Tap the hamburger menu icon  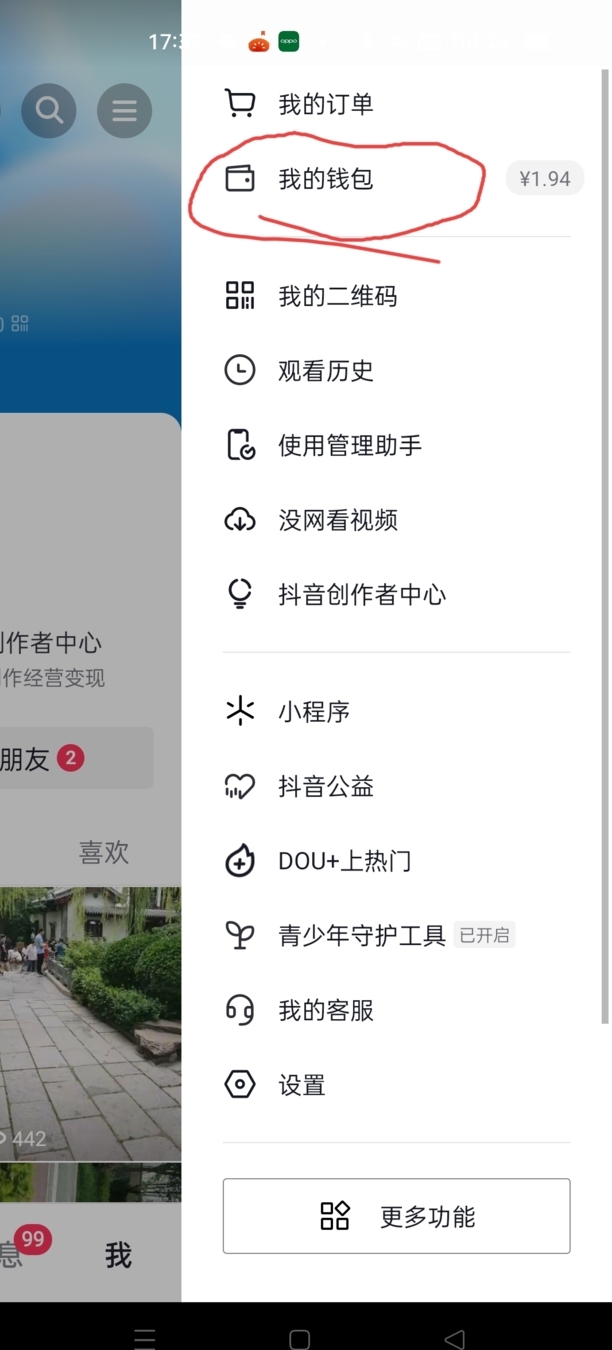click(124, 110)
